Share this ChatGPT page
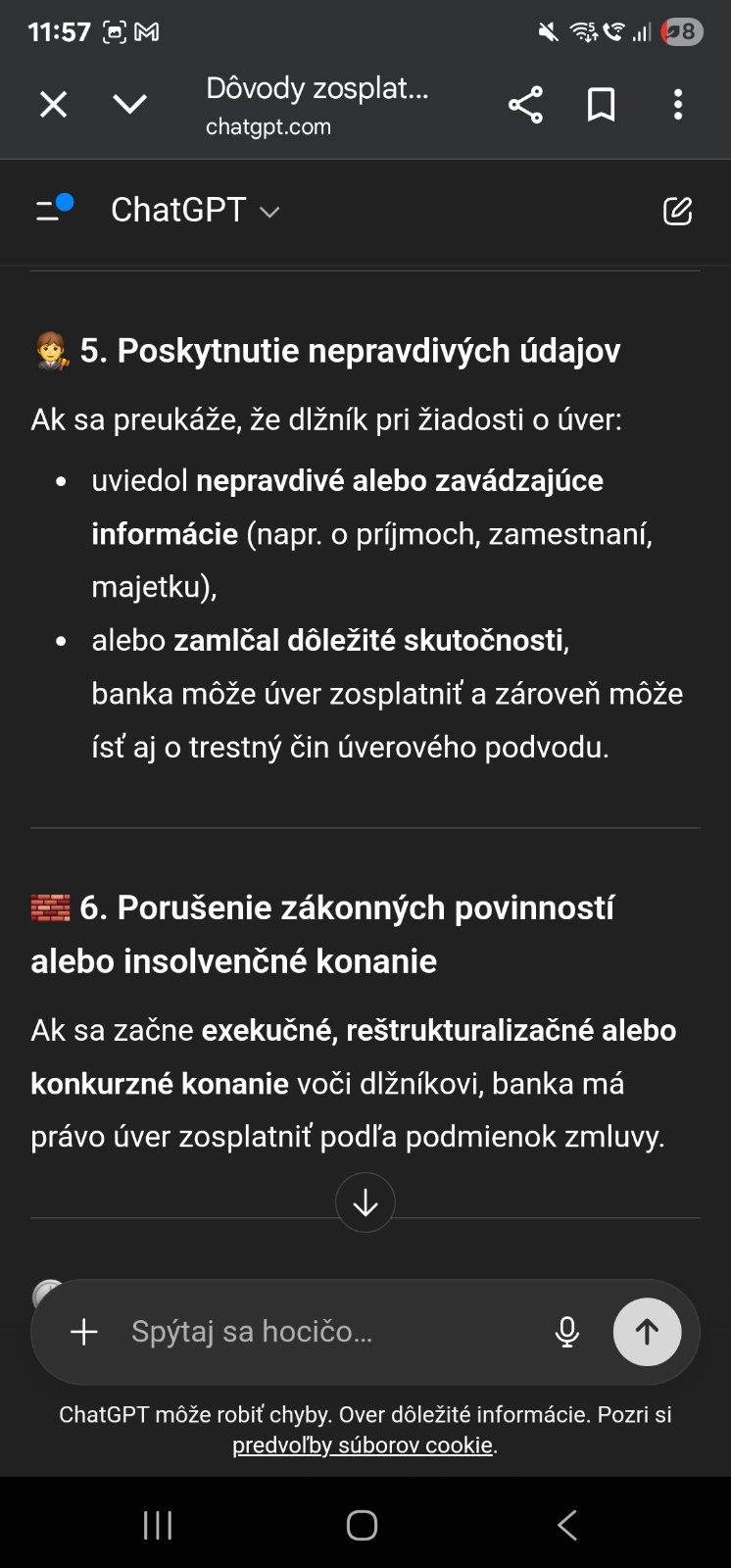This screenshot has height=1568, width=731. [x=525, y=105]
